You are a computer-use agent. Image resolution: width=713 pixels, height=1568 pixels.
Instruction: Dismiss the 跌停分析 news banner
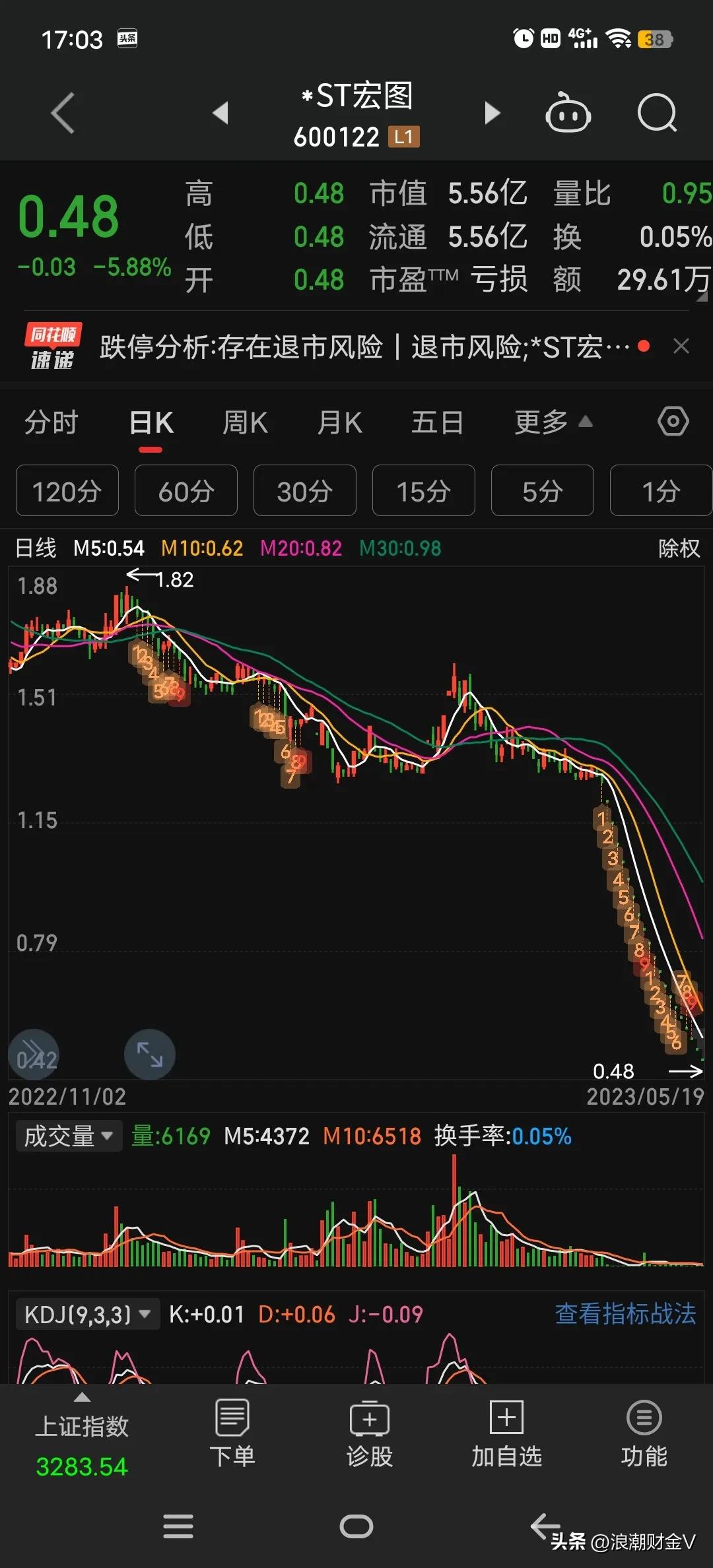(x=682, y=346)
